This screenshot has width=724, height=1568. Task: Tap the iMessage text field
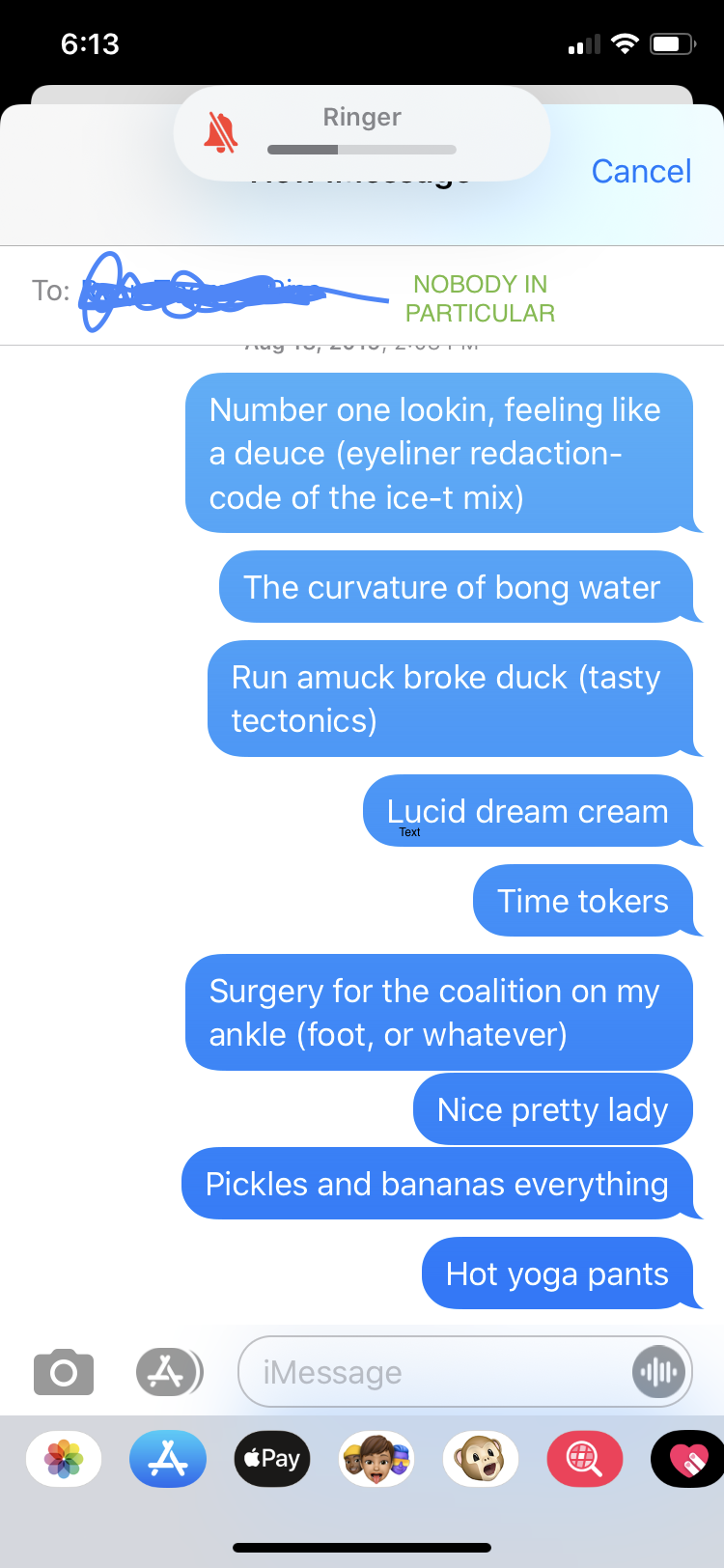tap(434, 1372)
